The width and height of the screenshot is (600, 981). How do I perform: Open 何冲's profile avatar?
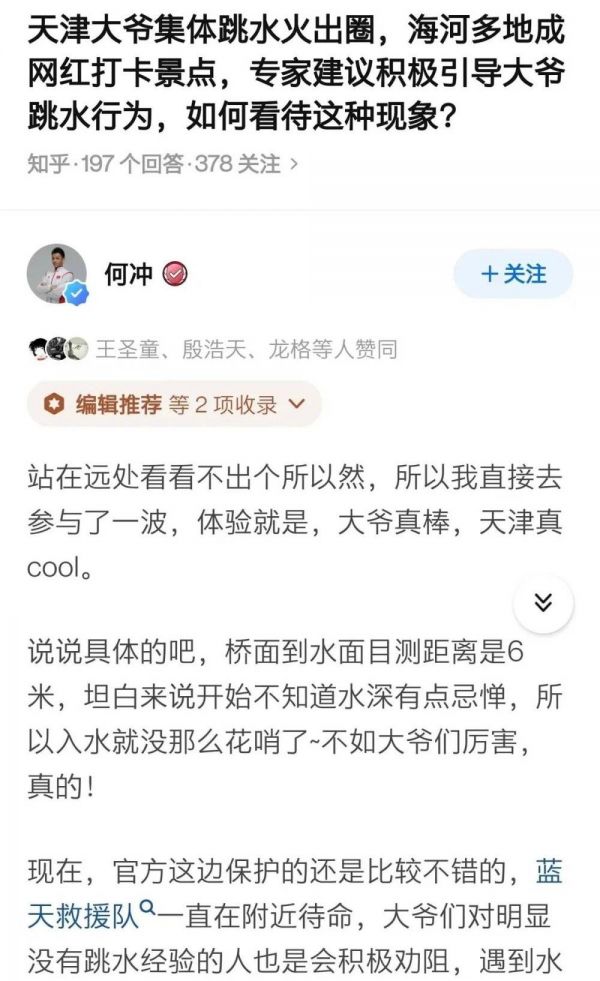tap(56, 273)
